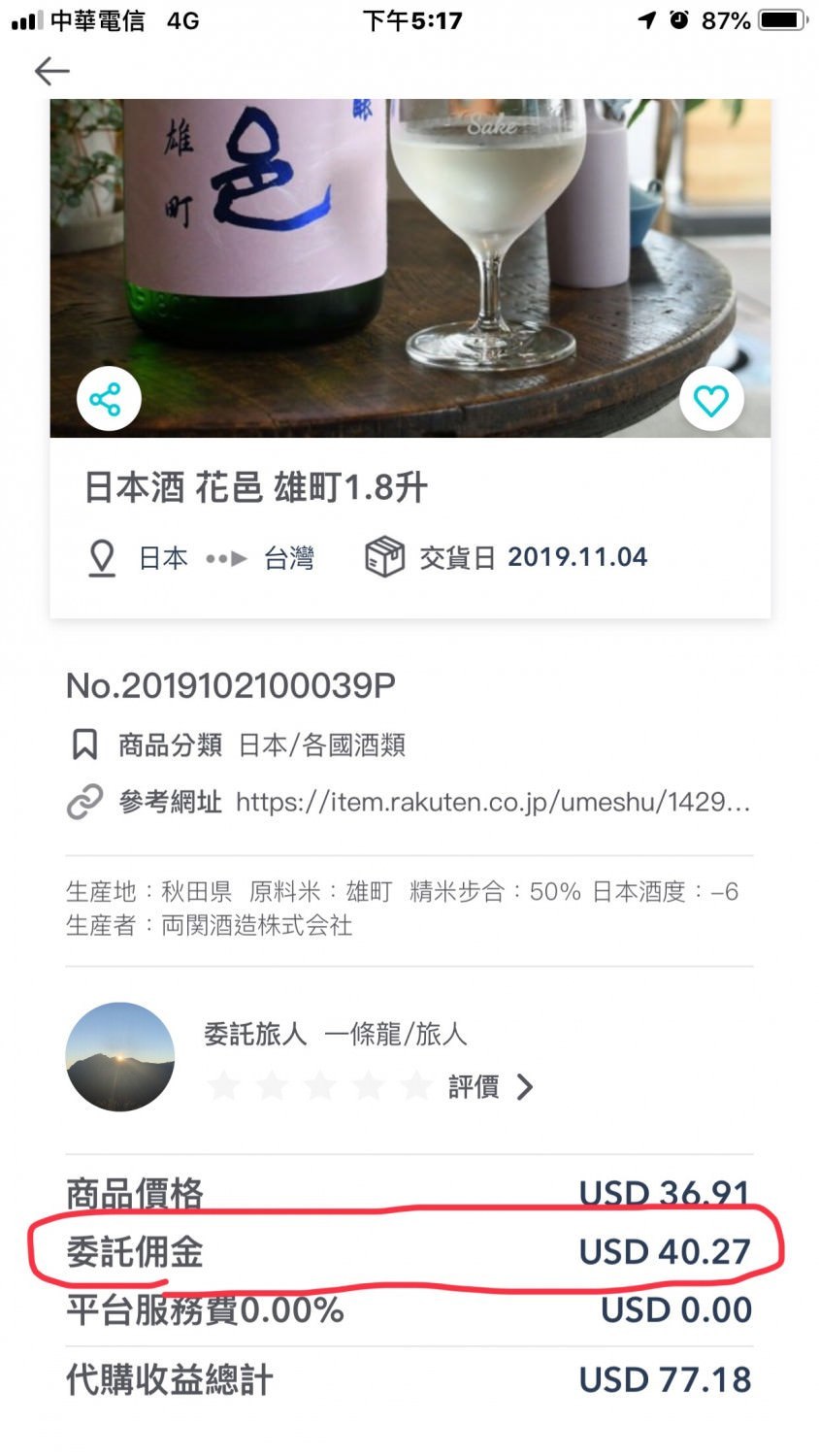This screenshot has width=819, height=1456.
Task: Favorite this item with the heart icon
Action: (710, 399)
